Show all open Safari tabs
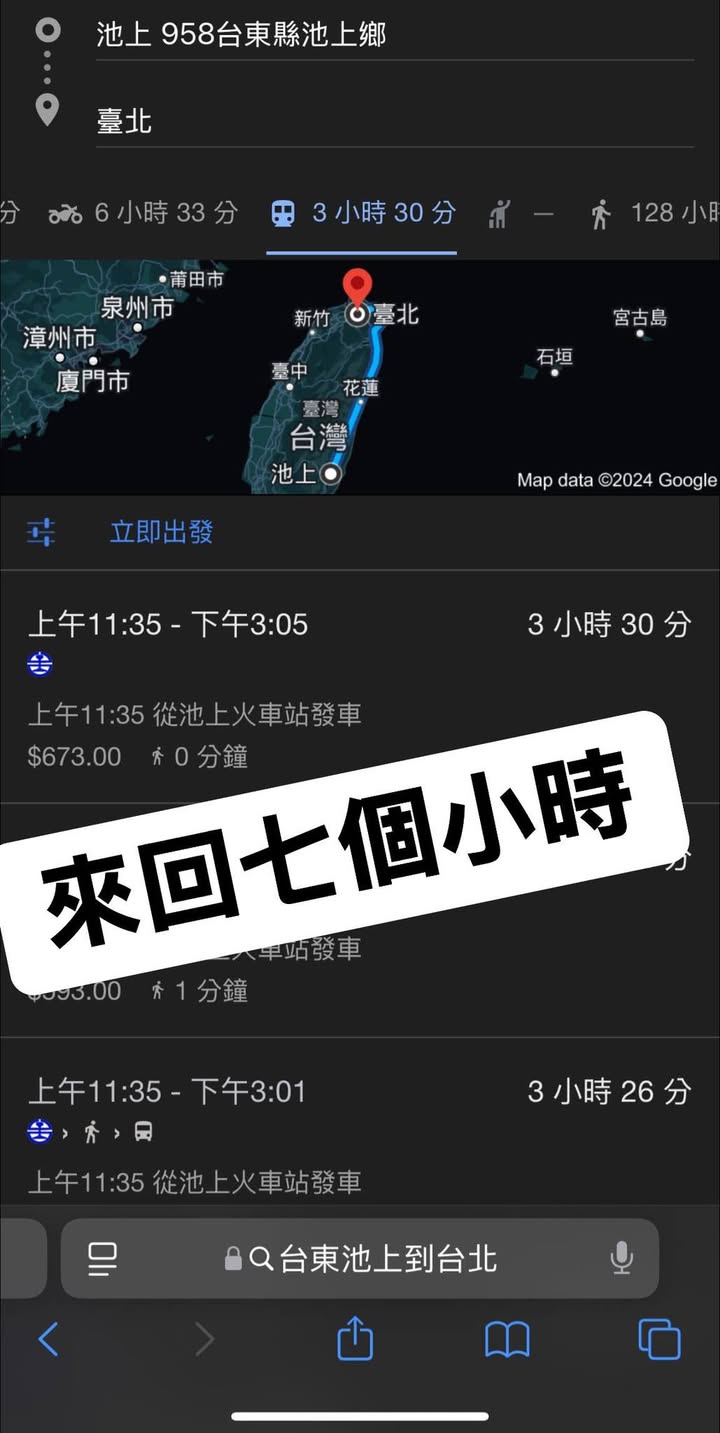The image size is (720, 1433). (659, 1339)
